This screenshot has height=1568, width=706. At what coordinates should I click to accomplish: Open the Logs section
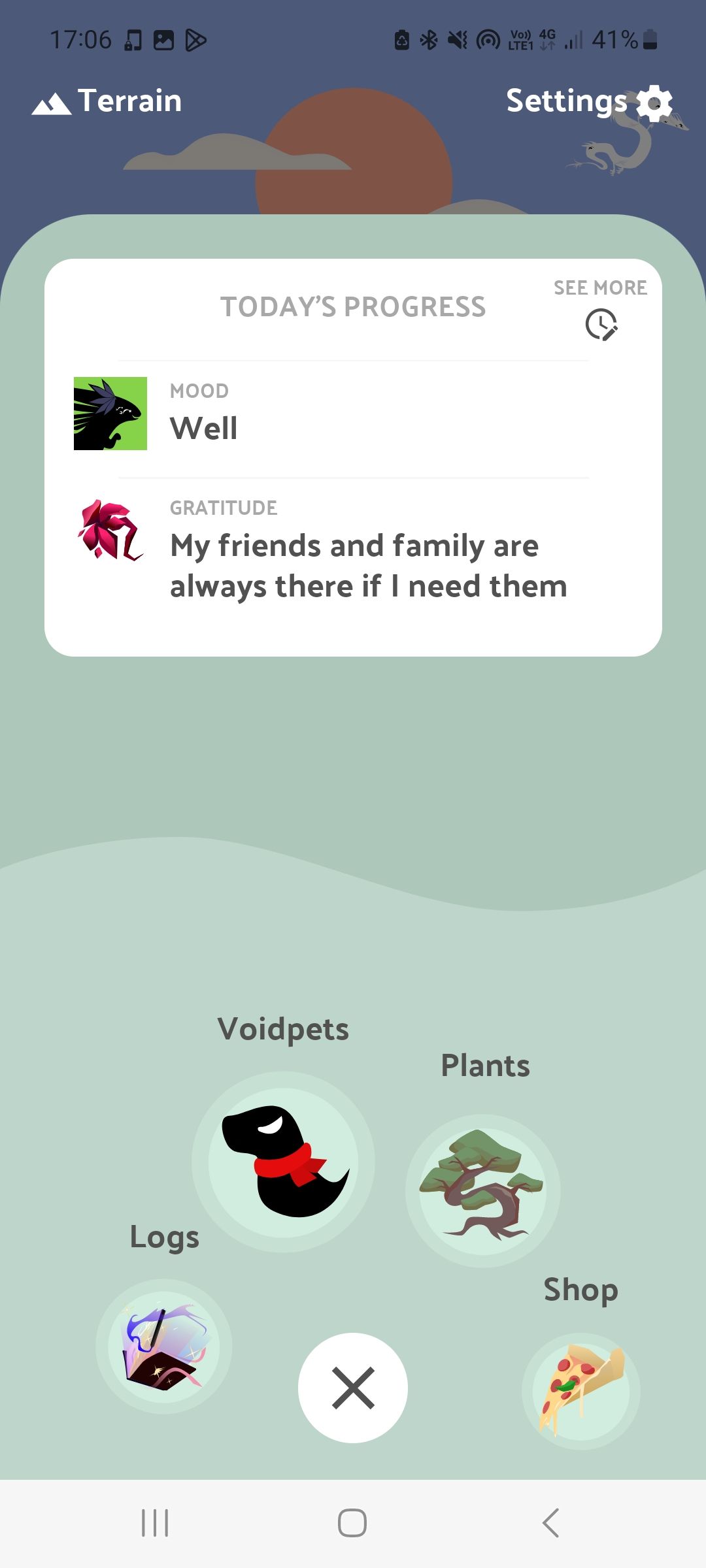click(x=164, y=1346)
